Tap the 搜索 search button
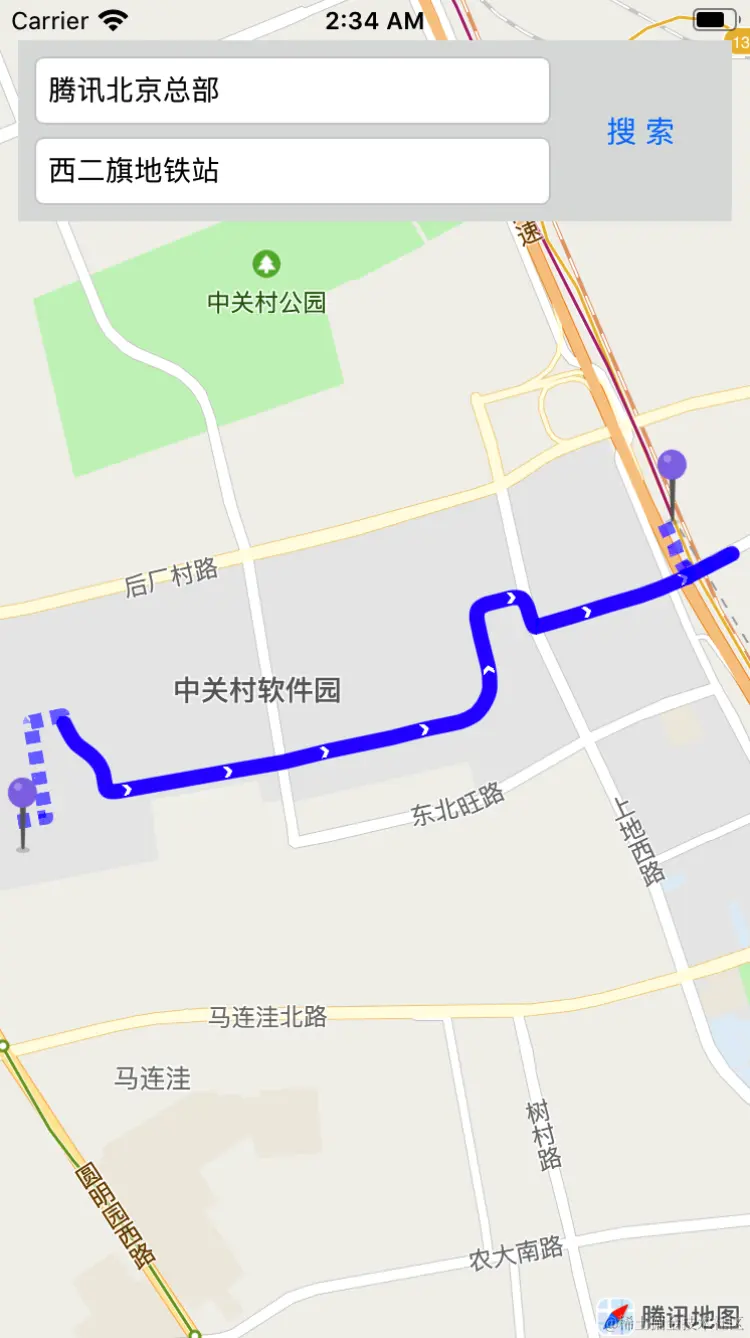Image resolution: width=750 pixels, height=1338 pixels. pos(640,131)
